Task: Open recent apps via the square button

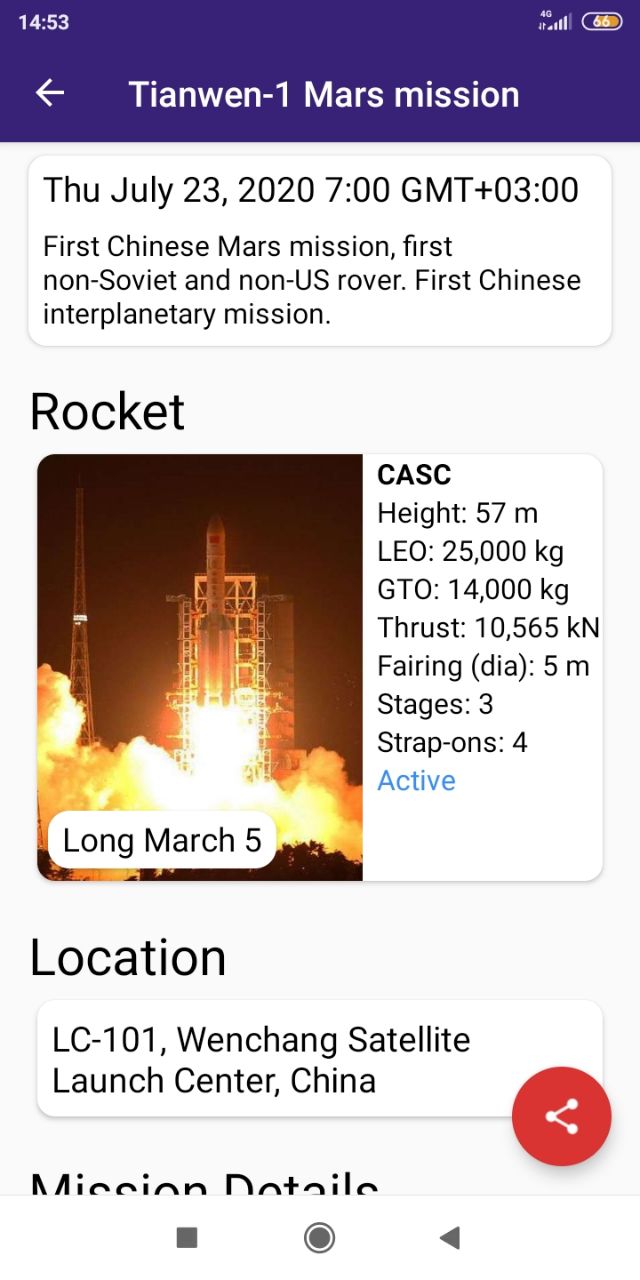Action: (187, 1238)
